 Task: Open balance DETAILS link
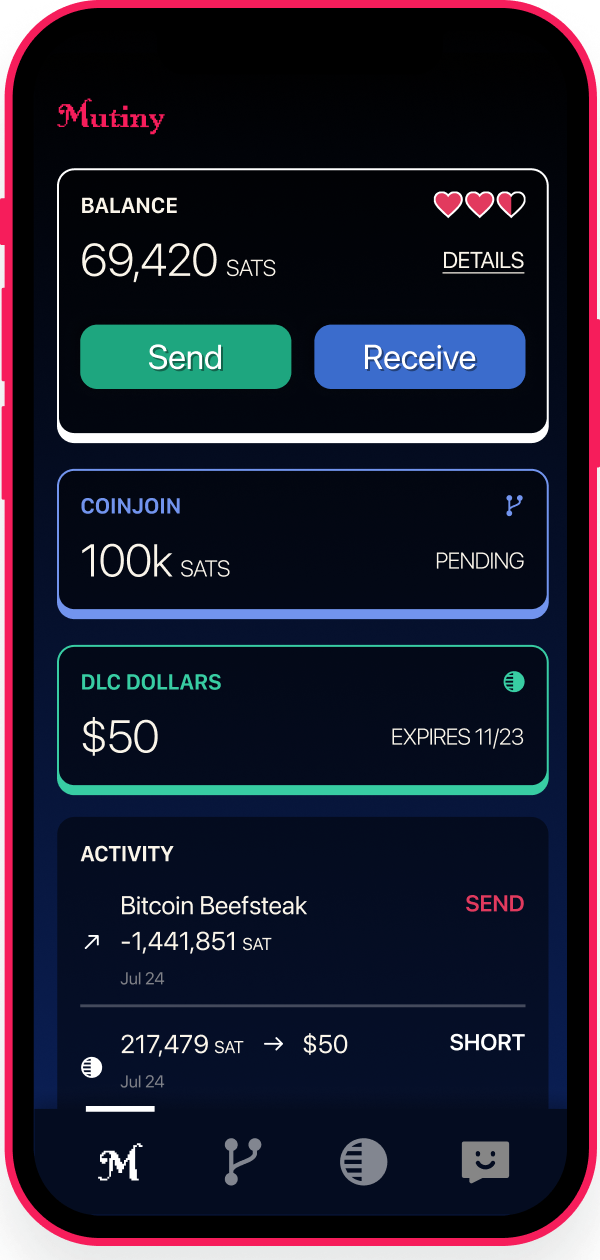483,261
